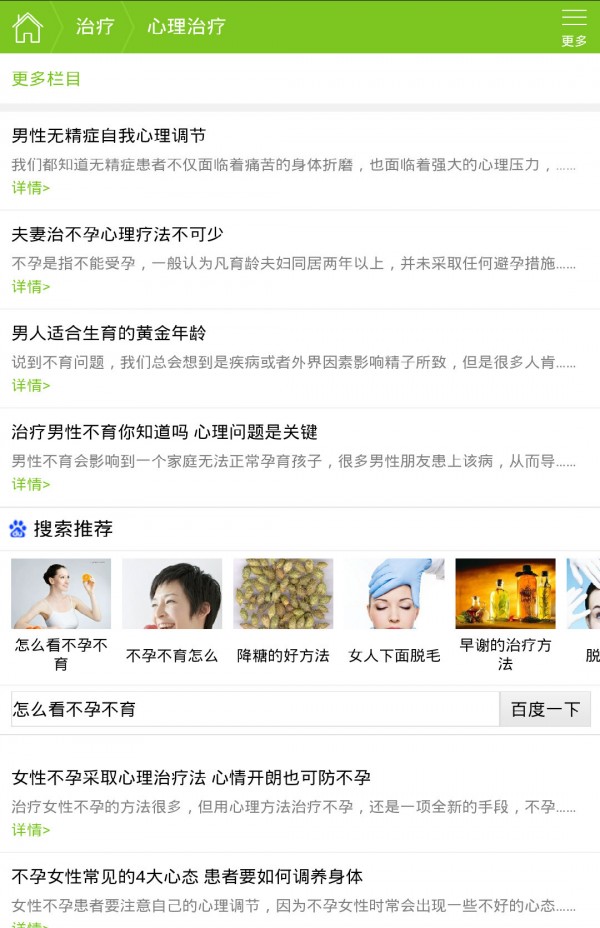Screen dimensions: 600x928
Task: Open article 男性无精症自我心理调节
Action: (x=109, y=136)
